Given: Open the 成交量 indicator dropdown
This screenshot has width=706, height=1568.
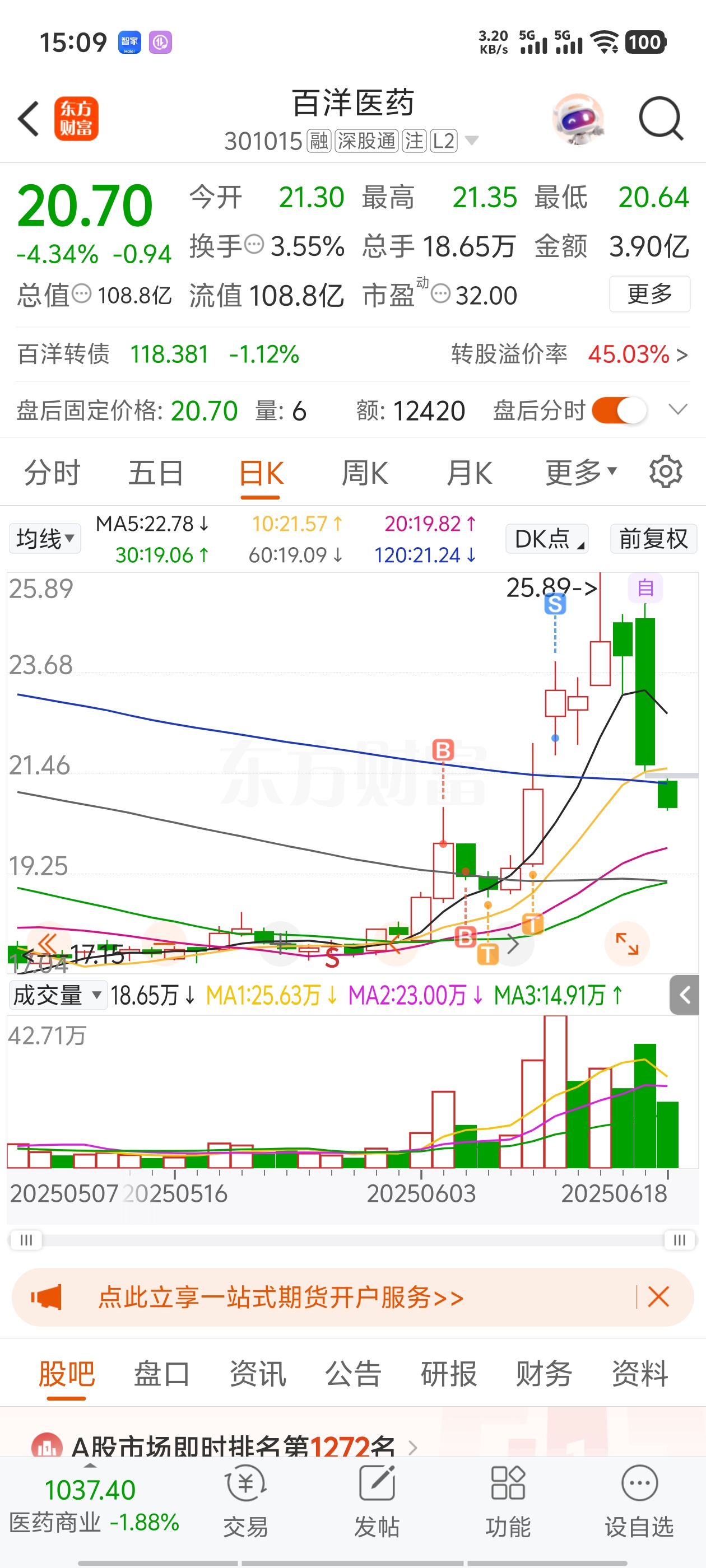Looking at the screenshot, I should [x=58, y=996].
